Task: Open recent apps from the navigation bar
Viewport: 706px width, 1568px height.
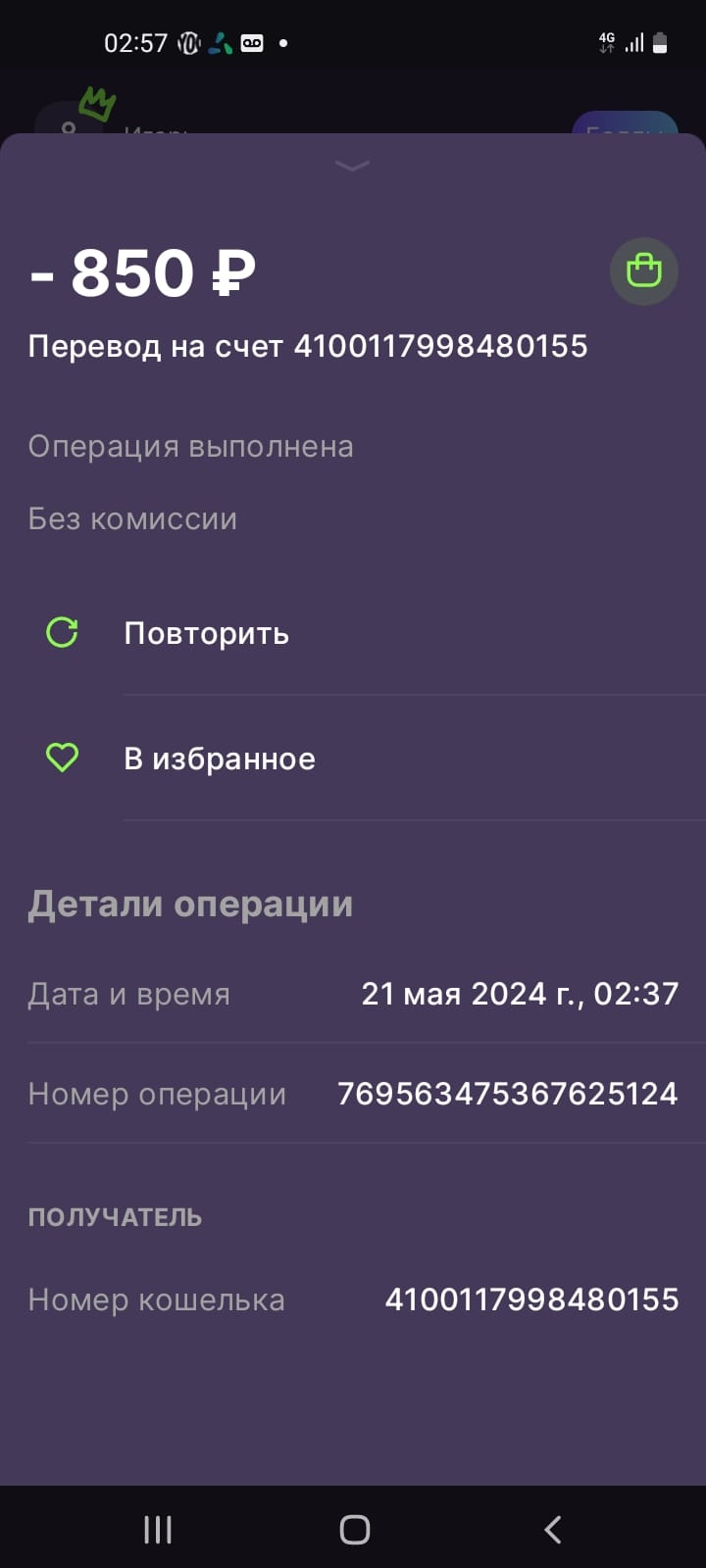Action: [158, 1529]
